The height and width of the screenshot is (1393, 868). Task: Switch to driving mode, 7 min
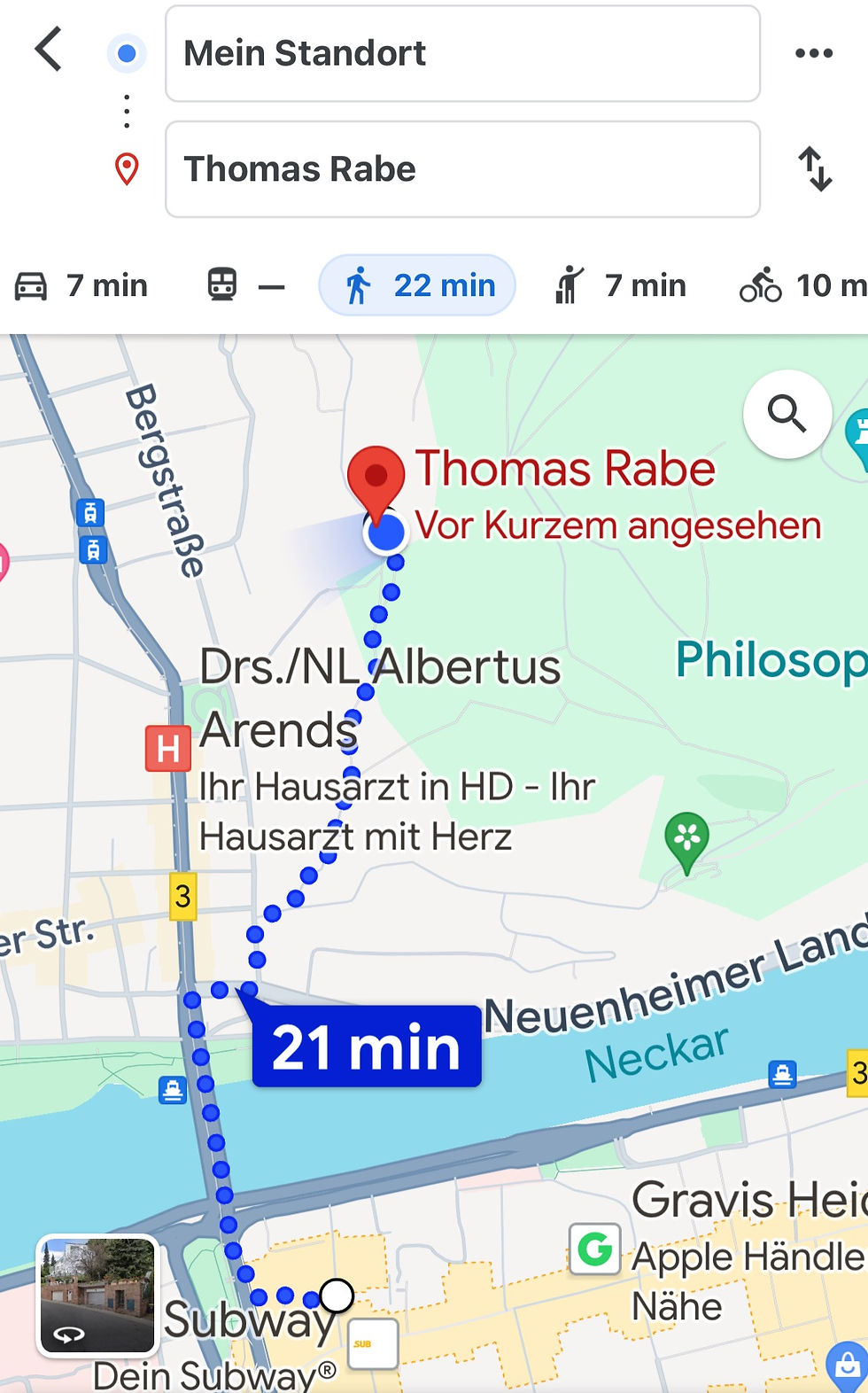coord(81,286)
